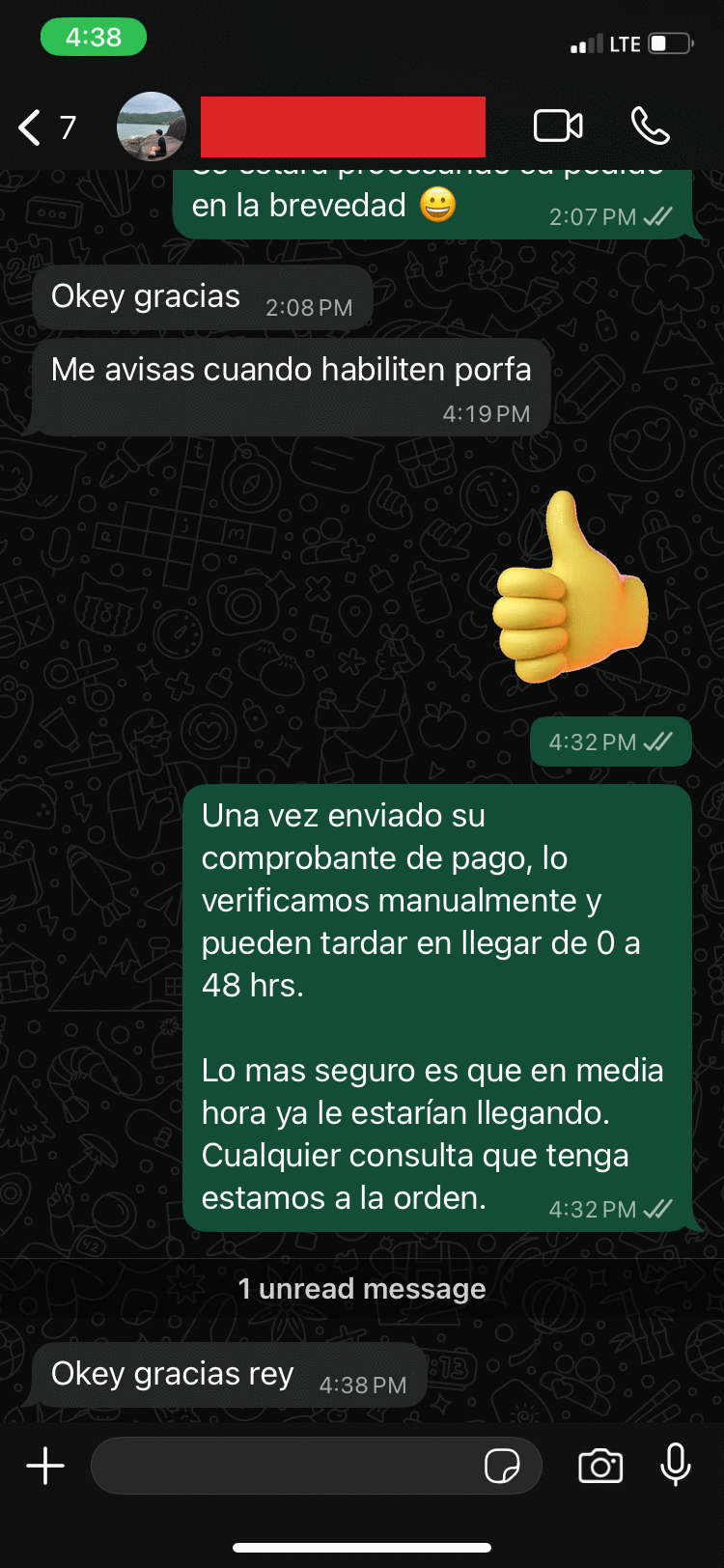Go back to the chats list

coord(45,127)
